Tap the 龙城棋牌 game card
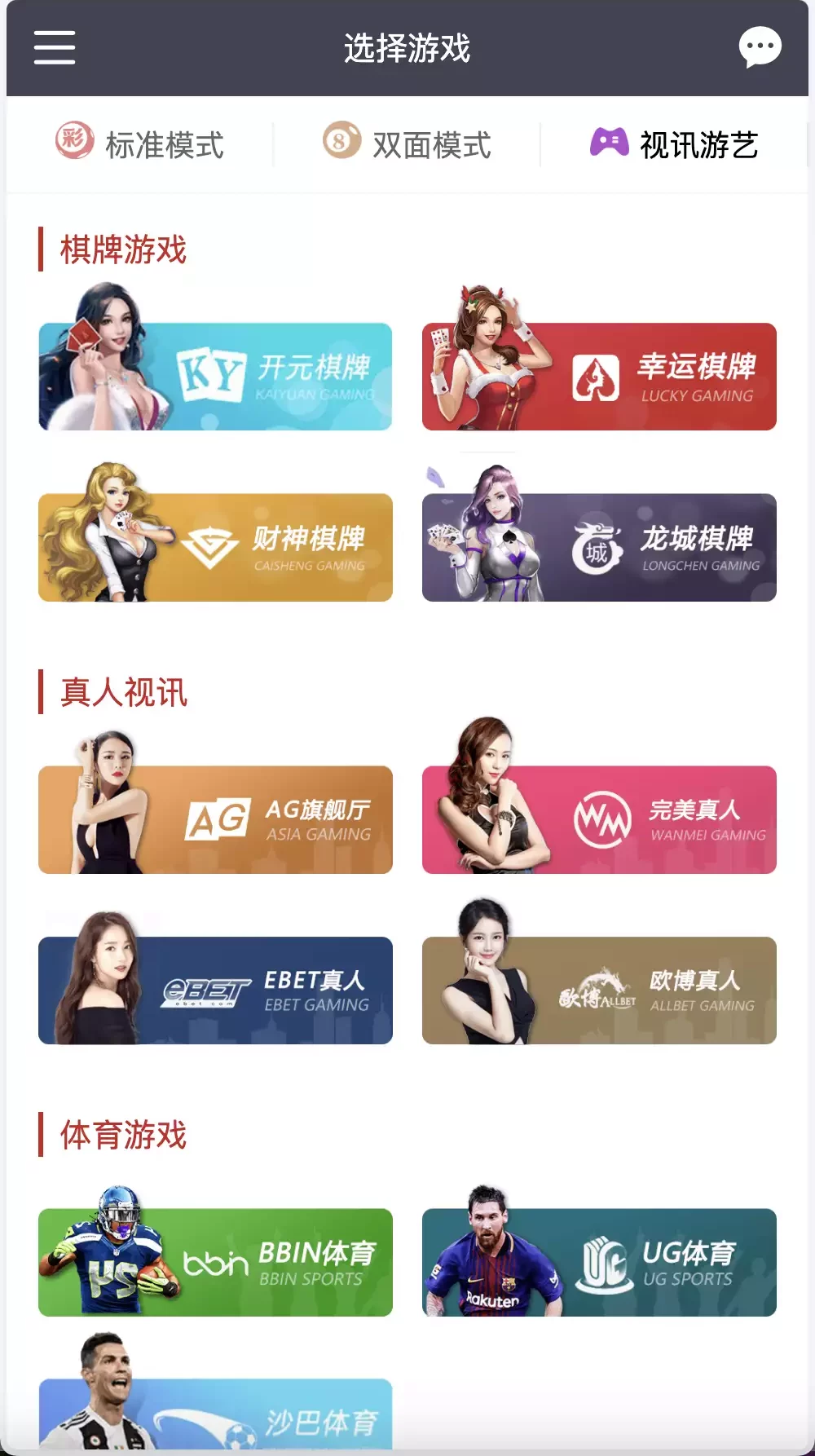Screen dimensions: 815x1456 599,547
